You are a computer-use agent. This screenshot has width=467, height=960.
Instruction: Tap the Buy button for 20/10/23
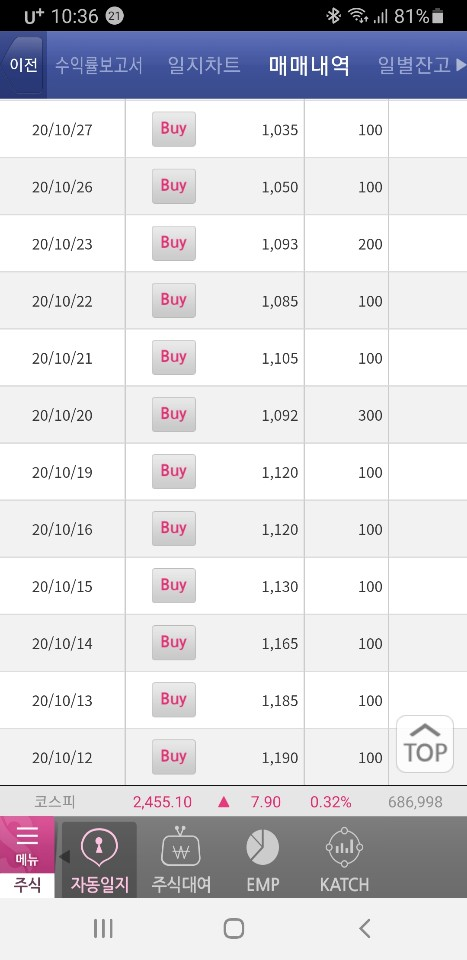point(174,243)
